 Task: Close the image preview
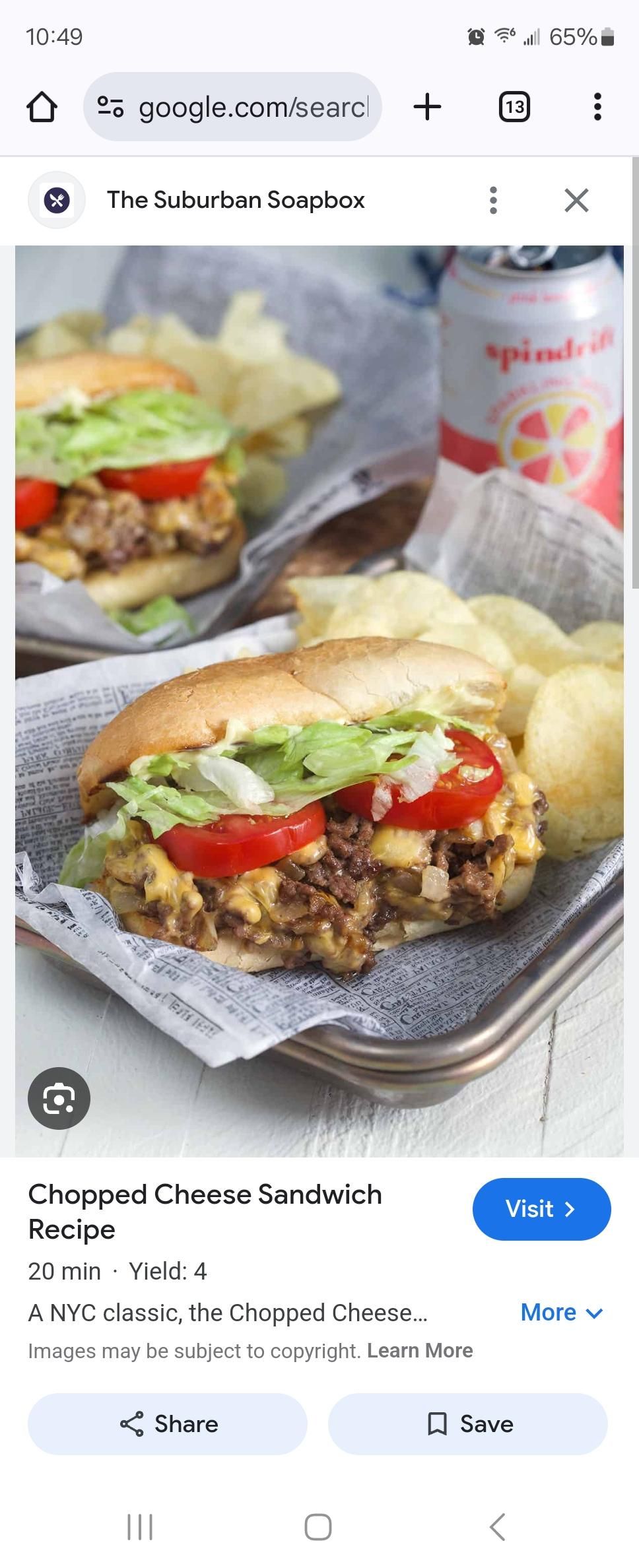click(576, 200)
